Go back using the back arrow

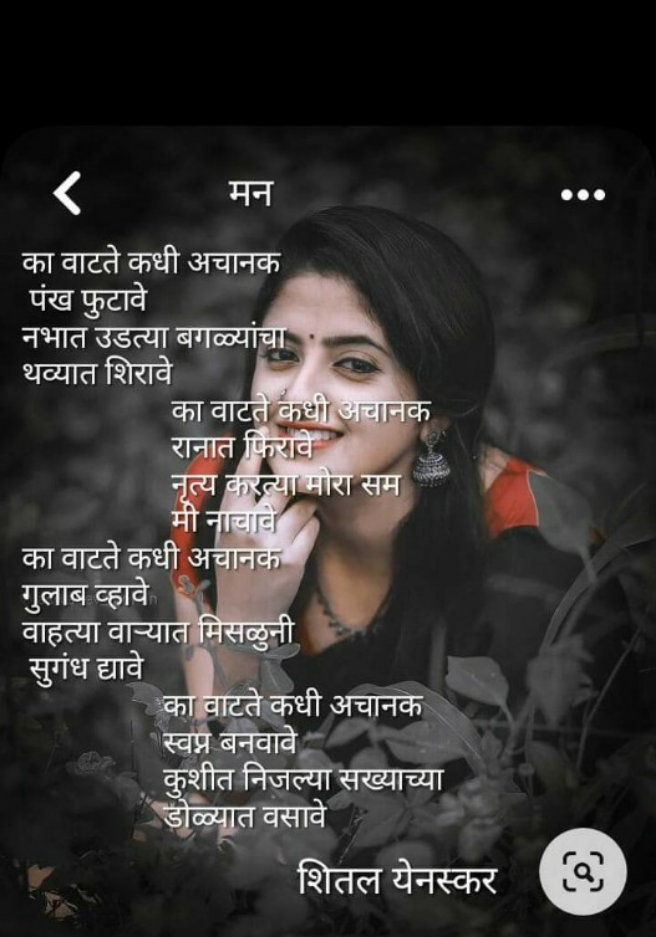[x=68, y=193]
